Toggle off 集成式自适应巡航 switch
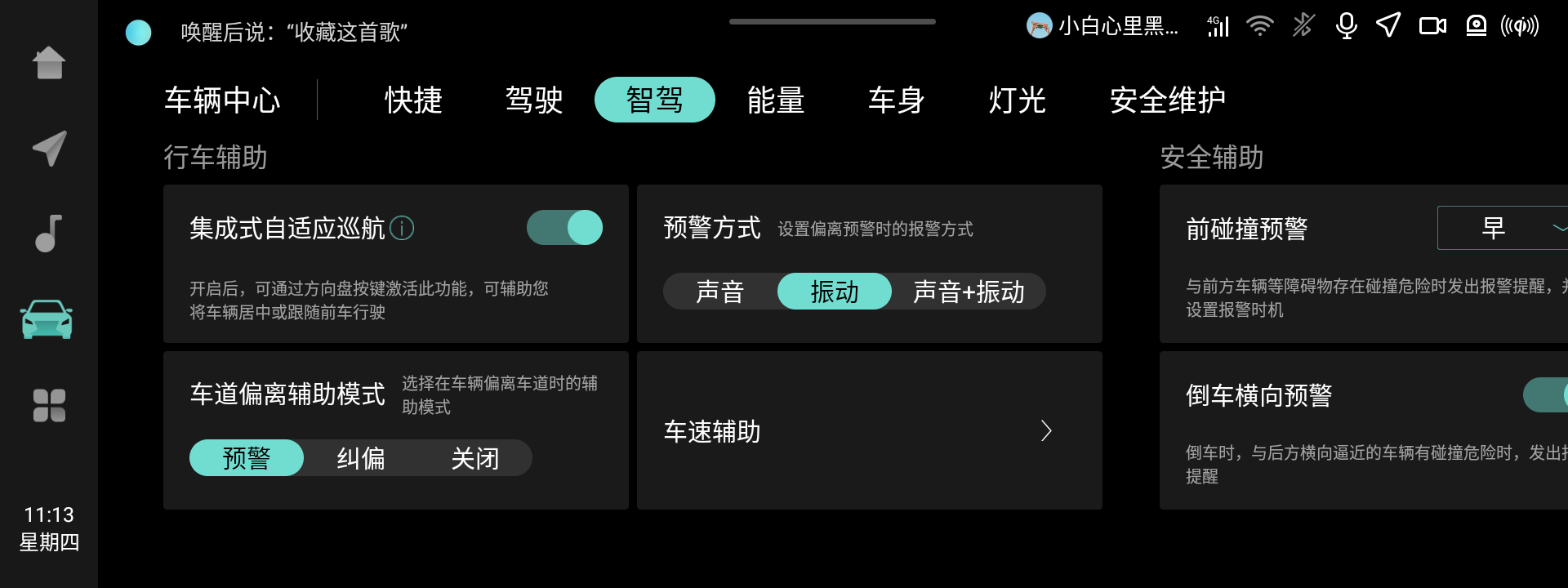The height and width of the screenshot is (588, 1568). (564, 228)
